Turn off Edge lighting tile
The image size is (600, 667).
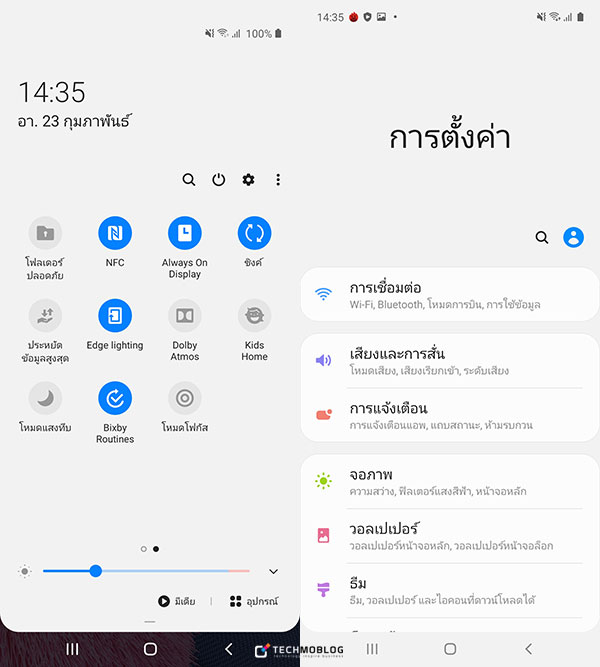point(115,316)
